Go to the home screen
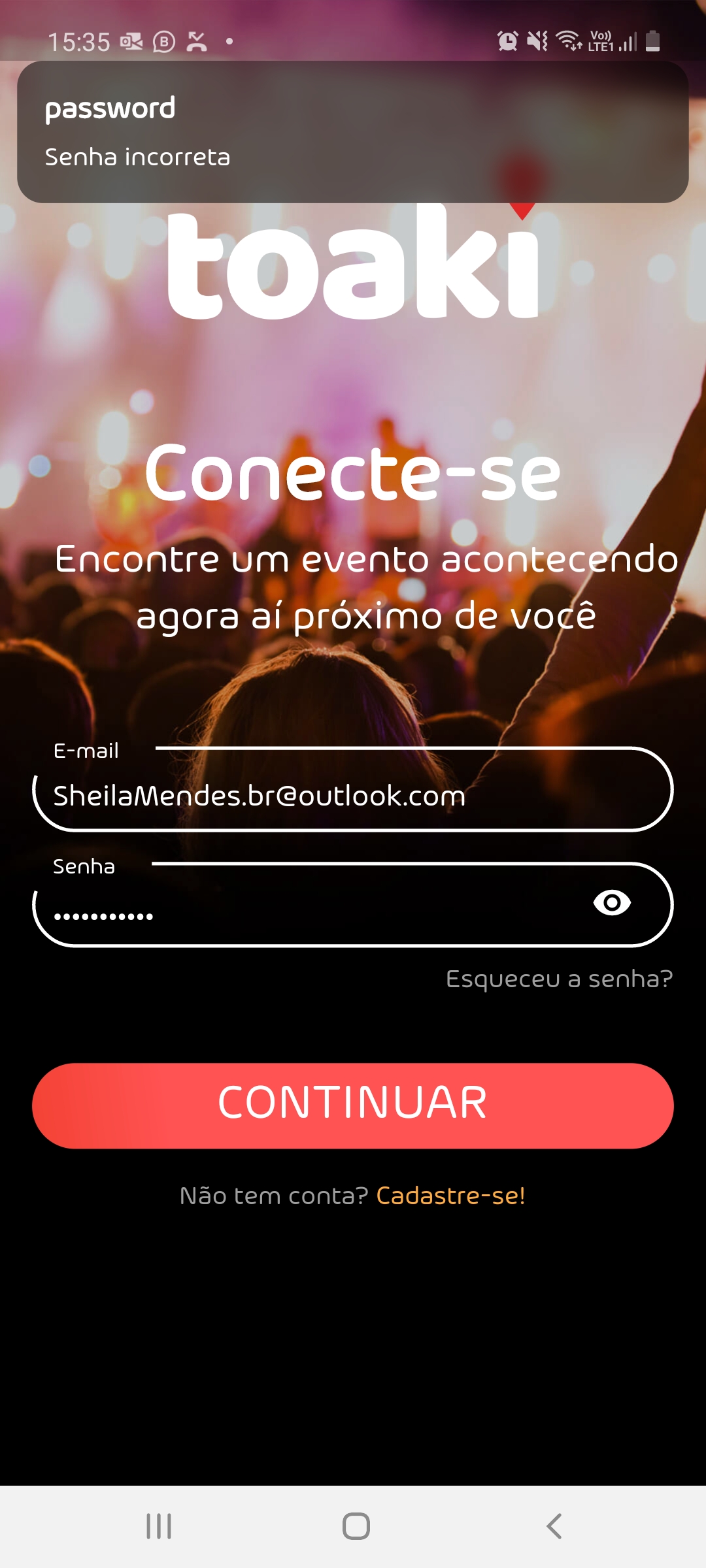Viewport: 706px width, 1568px height. 356,1526
